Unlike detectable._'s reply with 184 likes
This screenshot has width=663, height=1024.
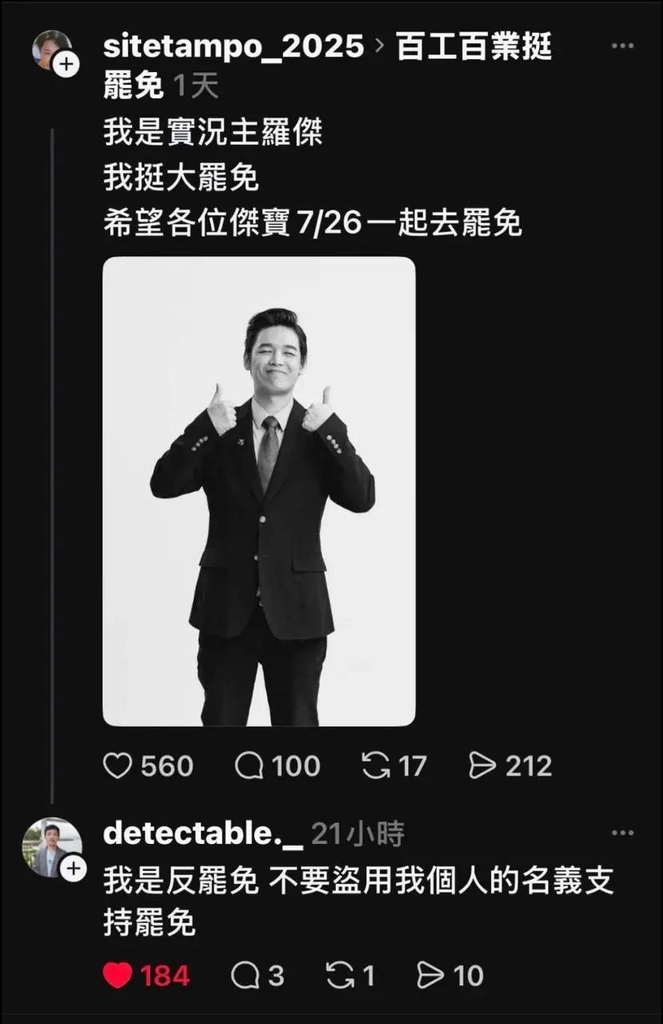coord(118,975)
